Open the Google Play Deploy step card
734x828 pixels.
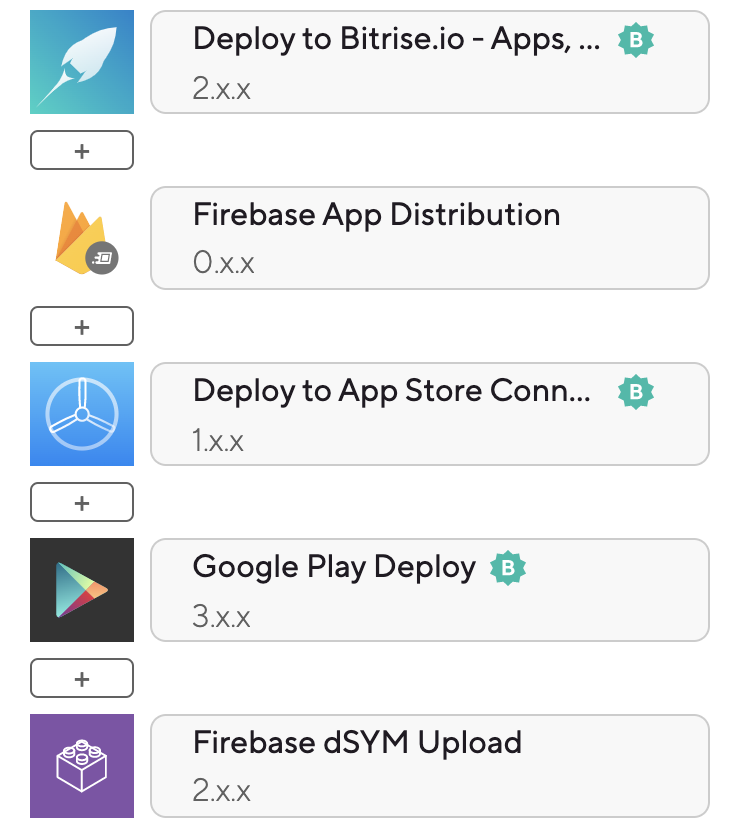pos(430,590)
